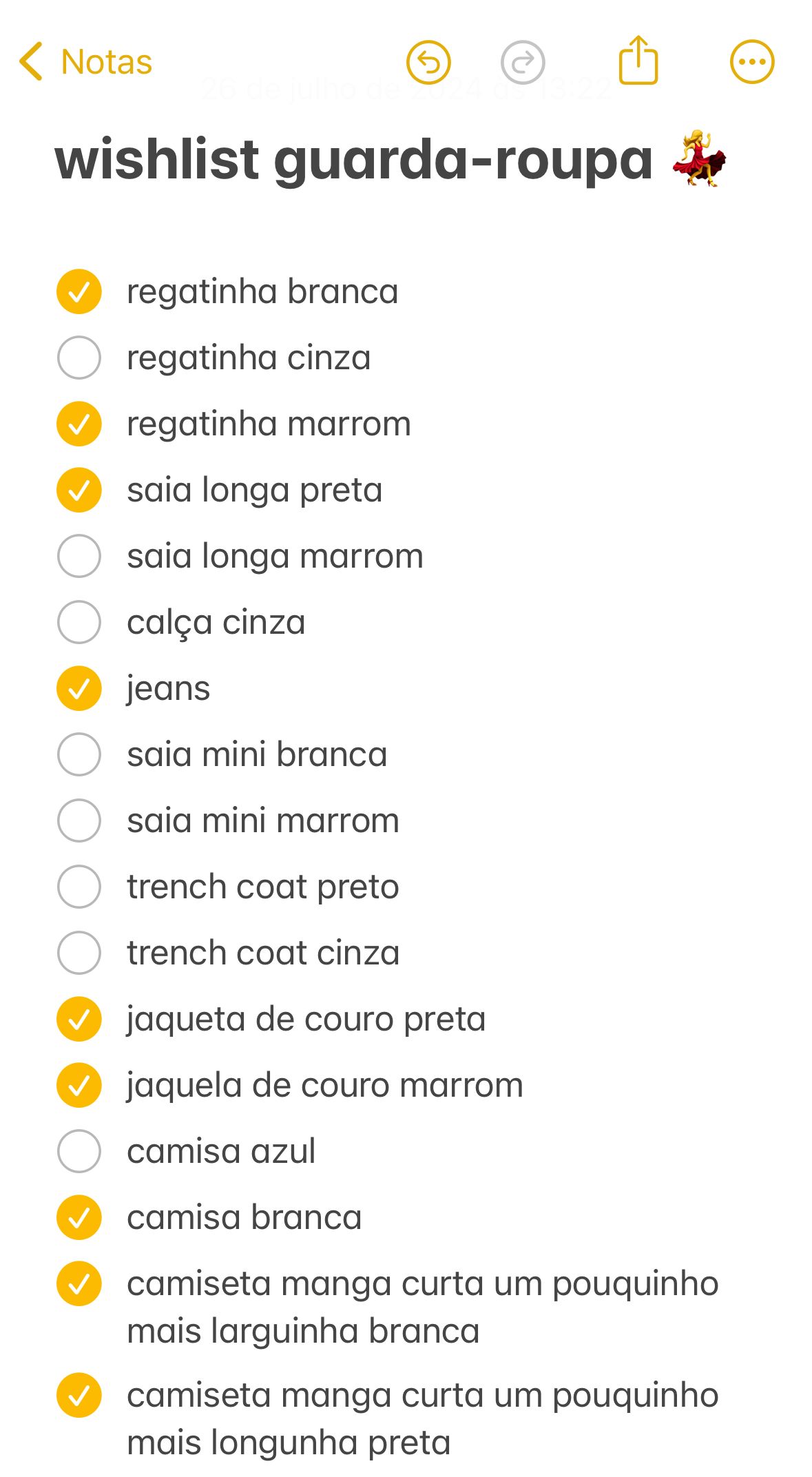Tap the redo arrow icon
This screenshot has width=812, height=1477.
coord(523,63)
